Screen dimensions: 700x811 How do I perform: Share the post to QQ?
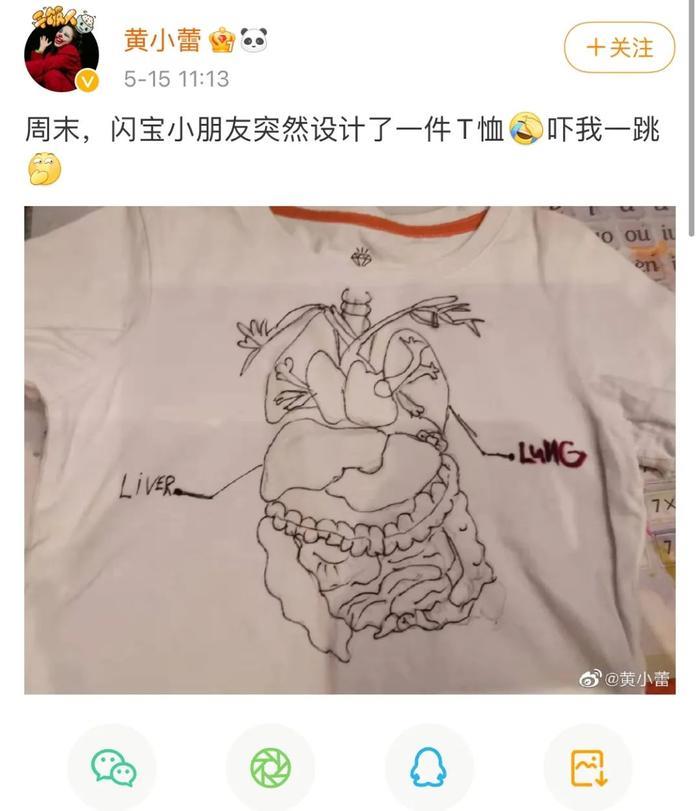point(429,768)
